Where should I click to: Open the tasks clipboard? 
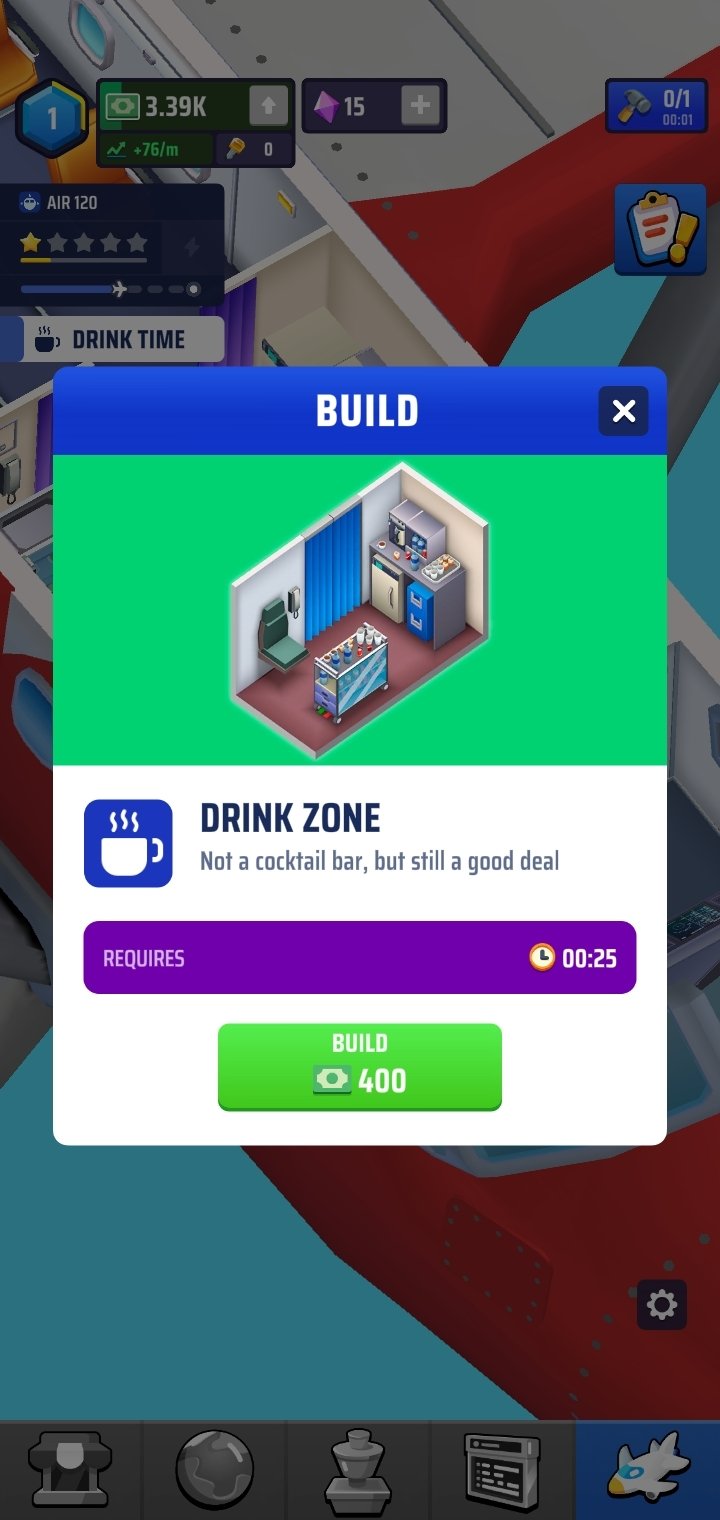pos(652,229)
